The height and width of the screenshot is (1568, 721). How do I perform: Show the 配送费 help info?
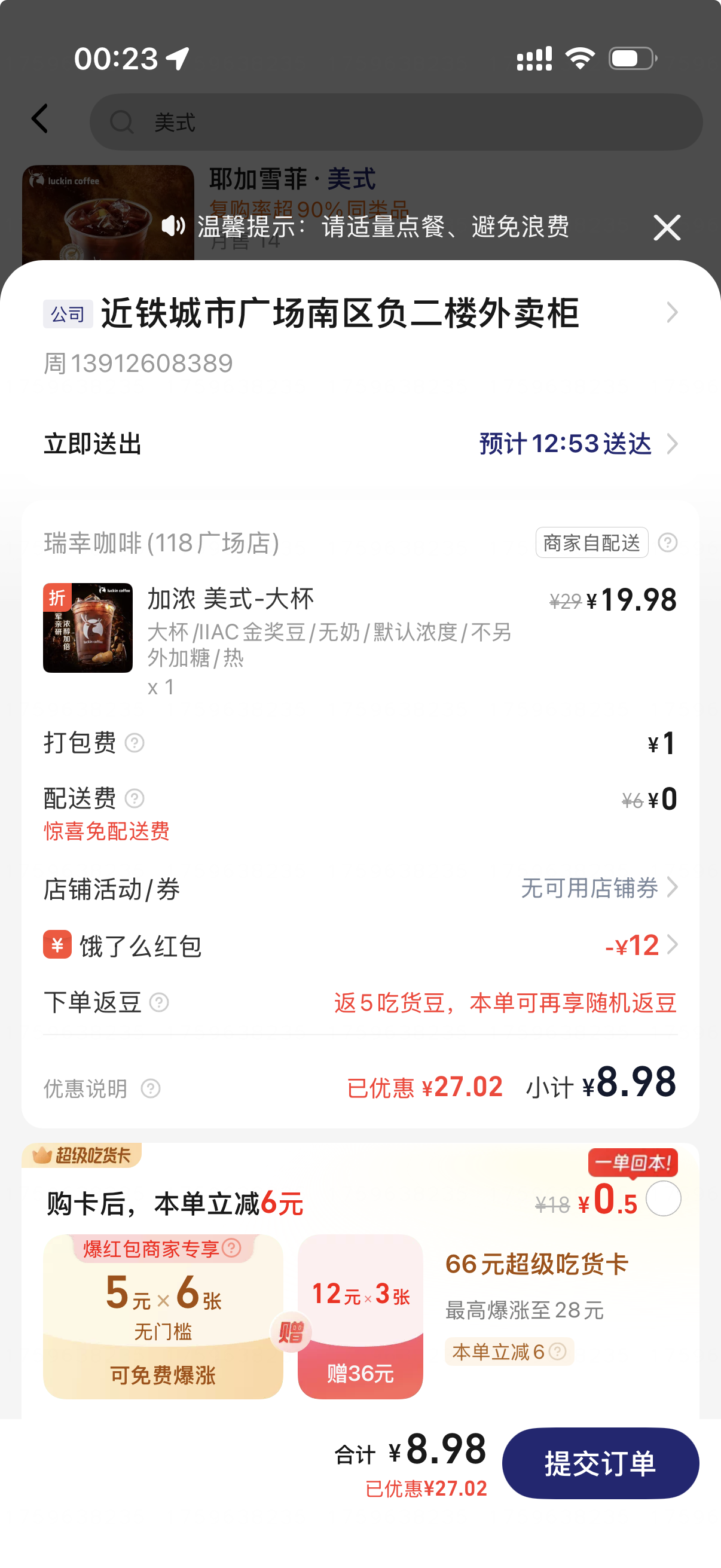(x=135, y=798)
